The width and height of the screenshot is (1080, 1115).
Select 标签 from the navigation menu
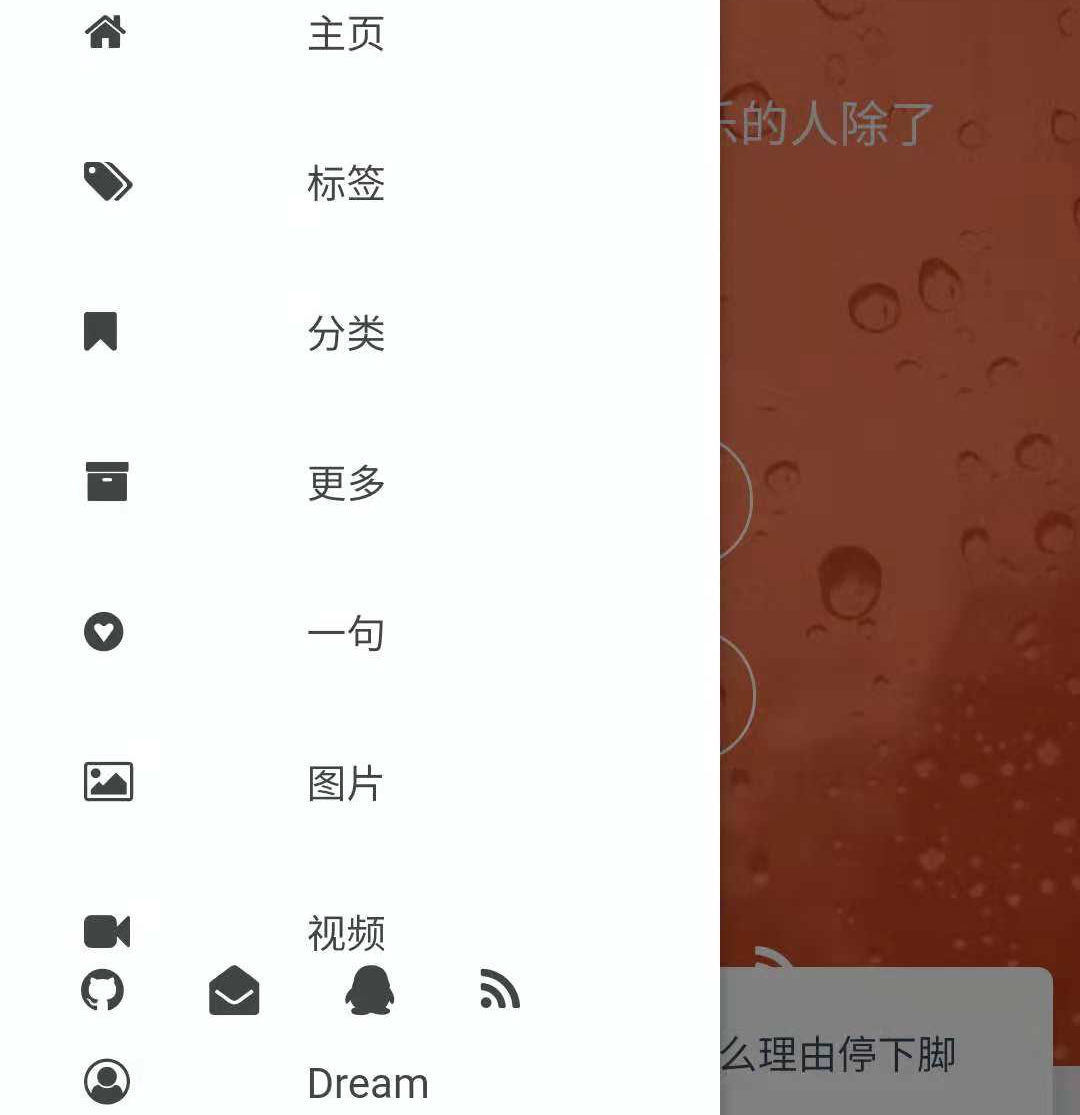[x=345, y=185]
